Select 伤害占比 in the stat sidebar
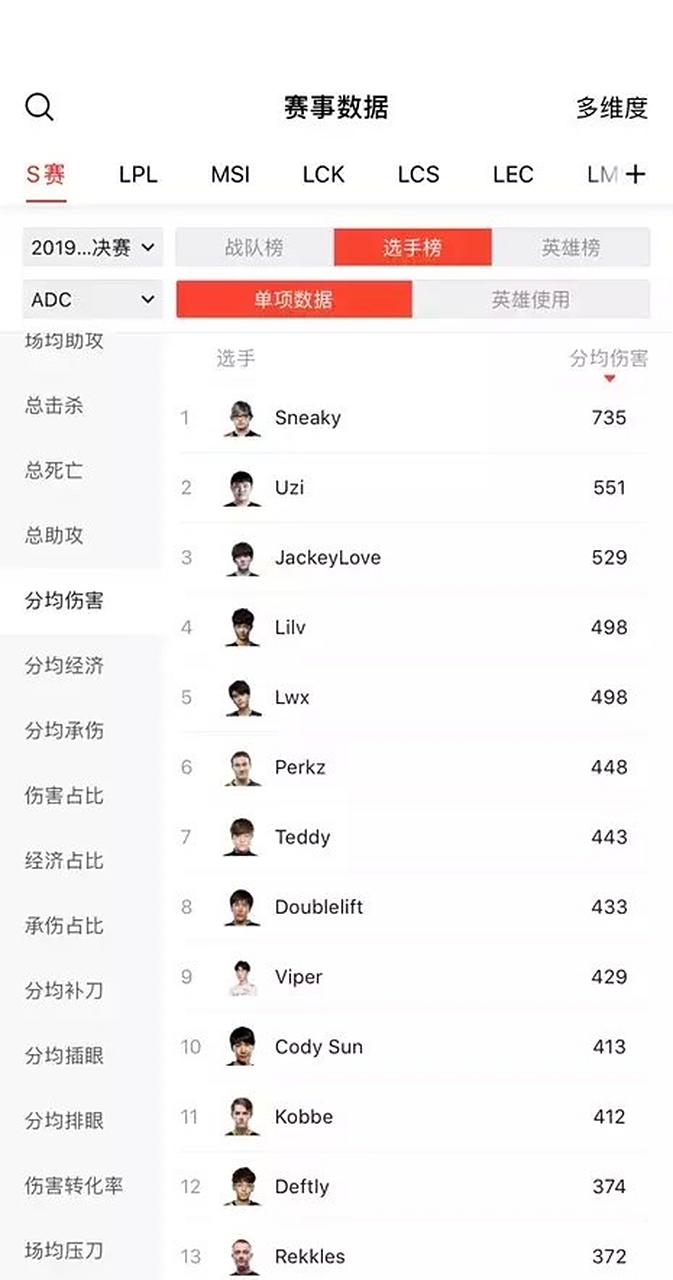Viewport: 673px width, 1280px height. click(x=64, y=795)
